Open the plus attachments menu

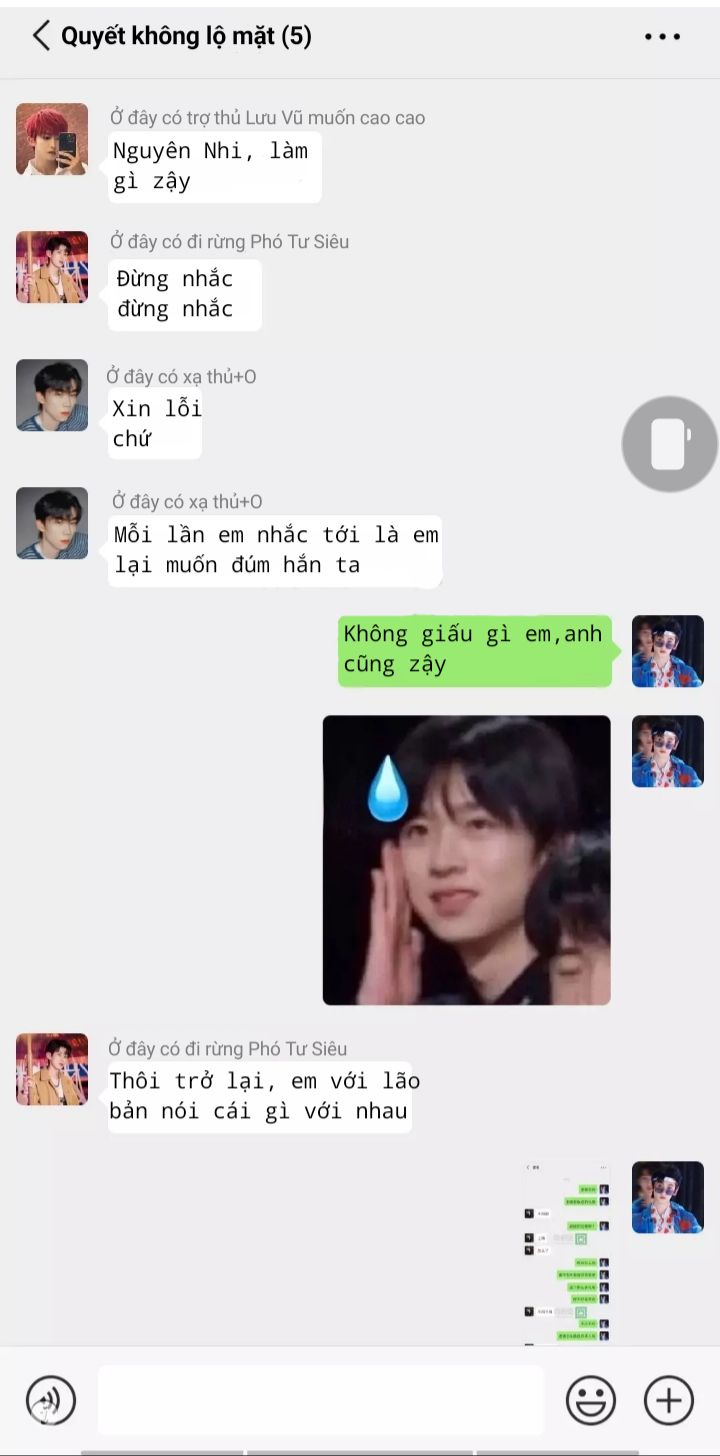click(668, 1400)
